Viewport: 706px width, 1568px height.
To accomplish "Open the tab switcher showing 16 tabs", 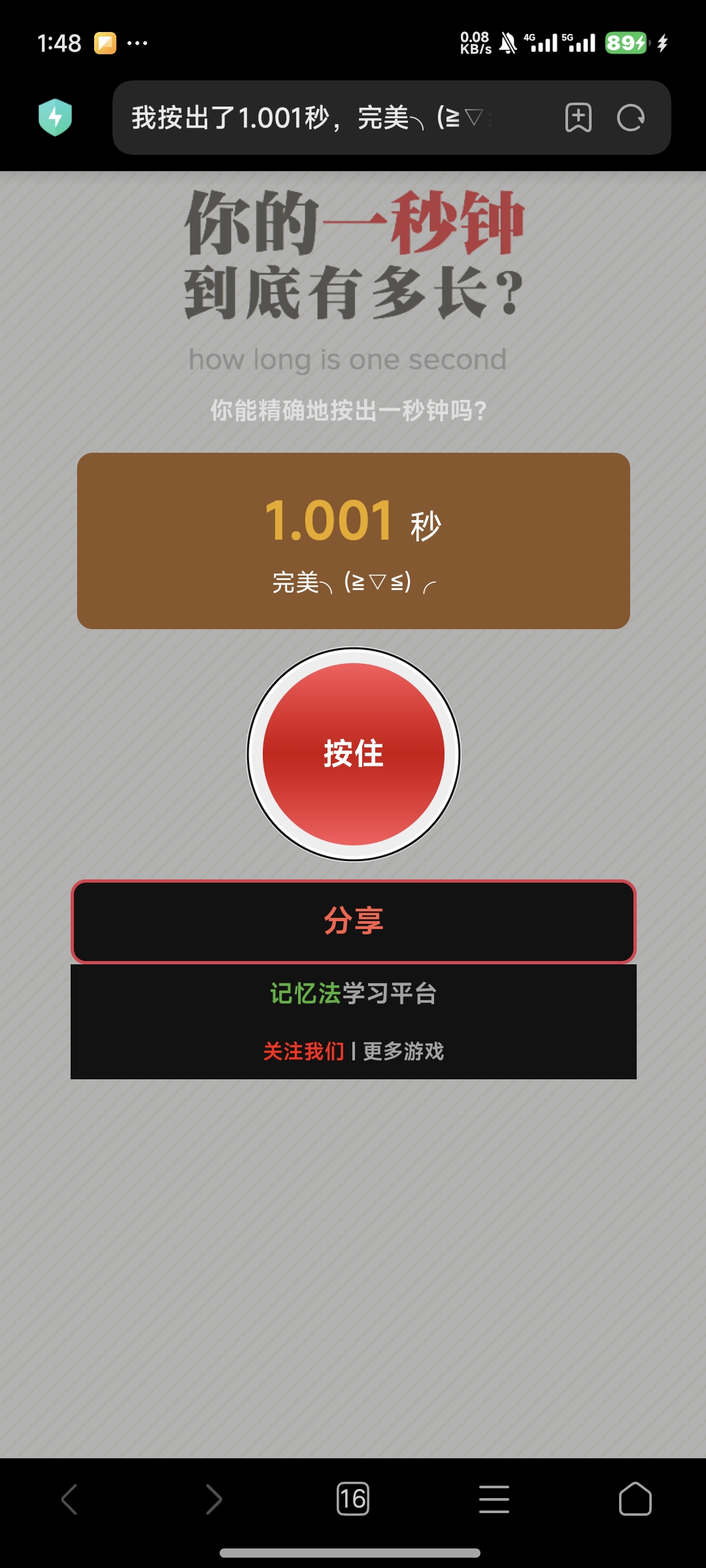I will point(353,1499).
